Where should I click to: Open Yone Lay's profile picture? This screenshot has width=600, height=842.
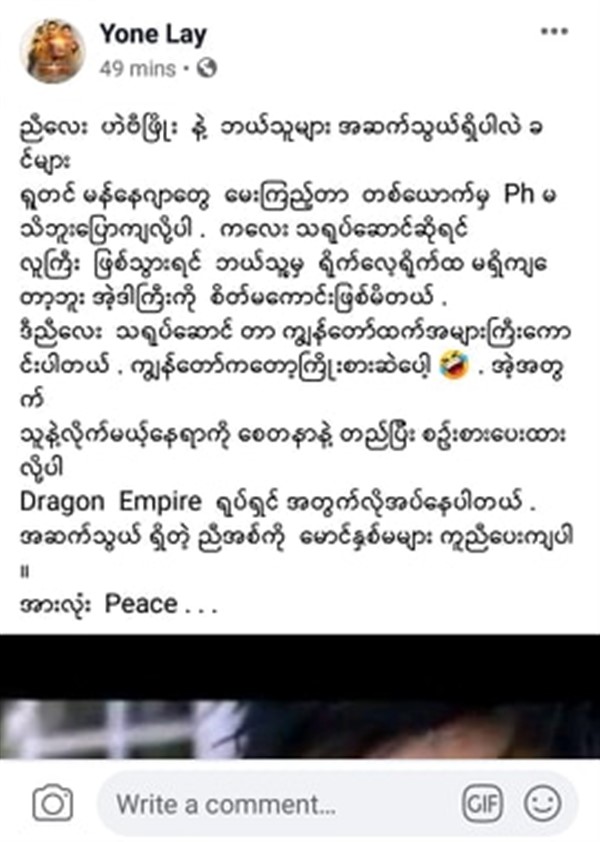tap(53, 50)
